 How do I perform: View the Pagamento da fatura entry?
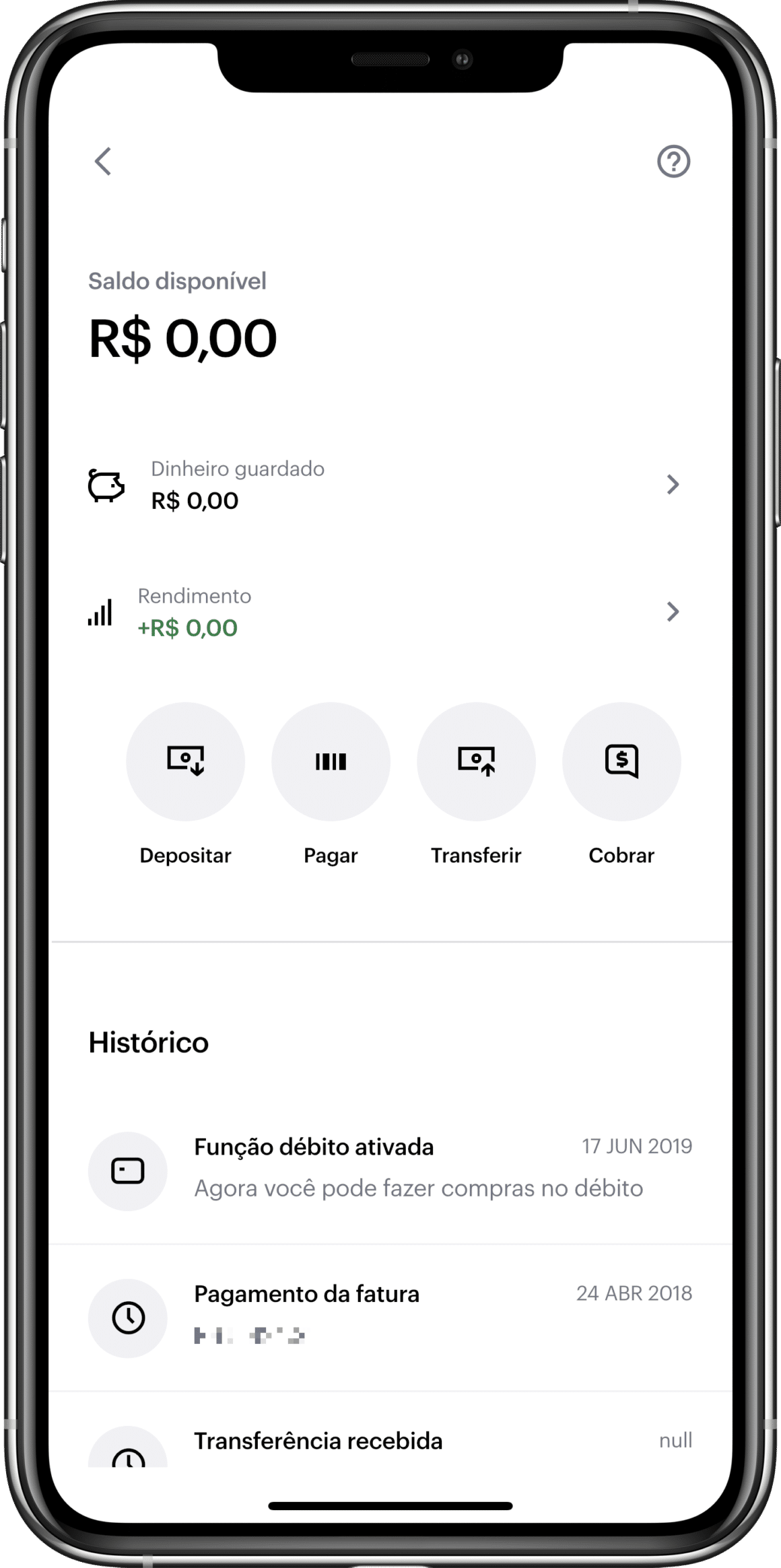pos(390,1318)
